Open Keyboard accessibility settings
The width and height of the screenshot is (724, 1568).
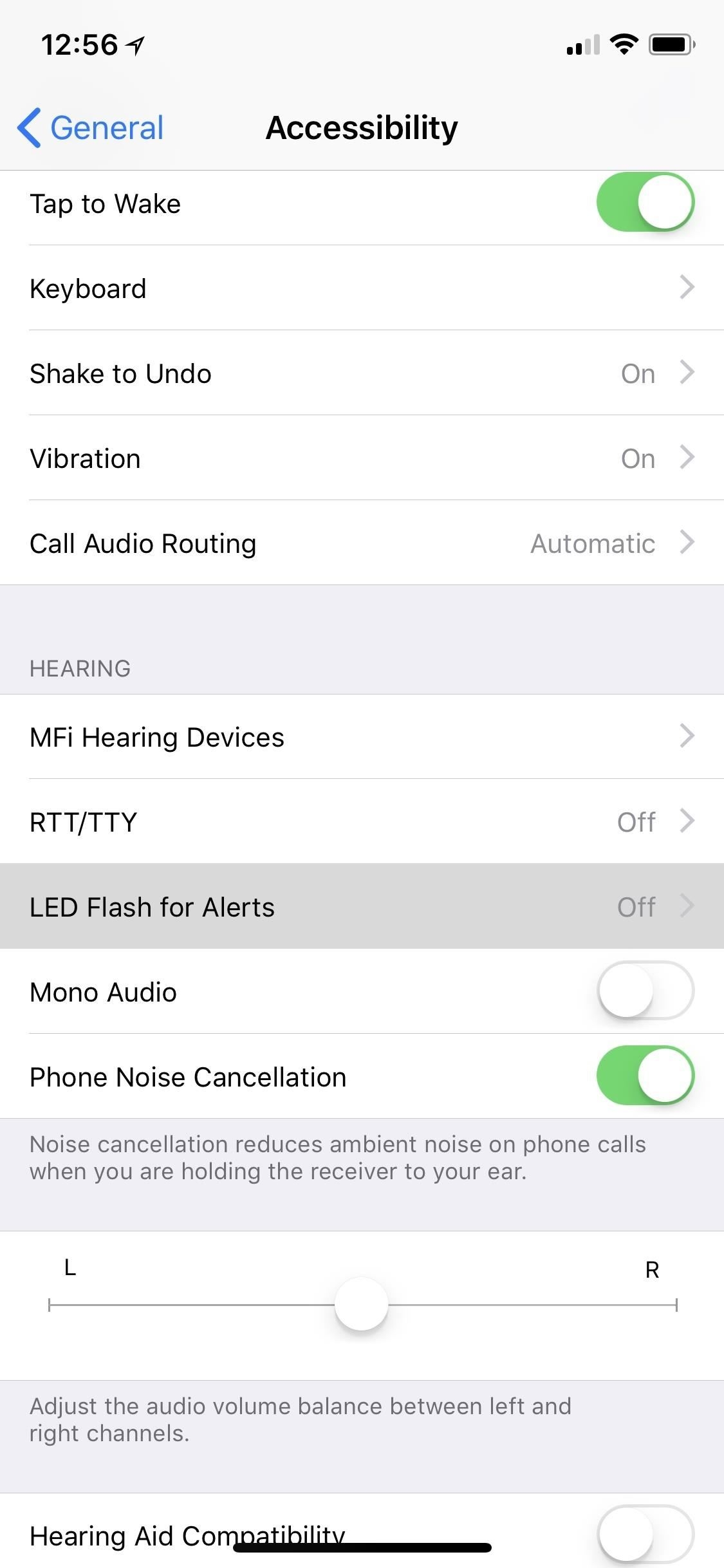pyautogui.click(x=362, y=288)
